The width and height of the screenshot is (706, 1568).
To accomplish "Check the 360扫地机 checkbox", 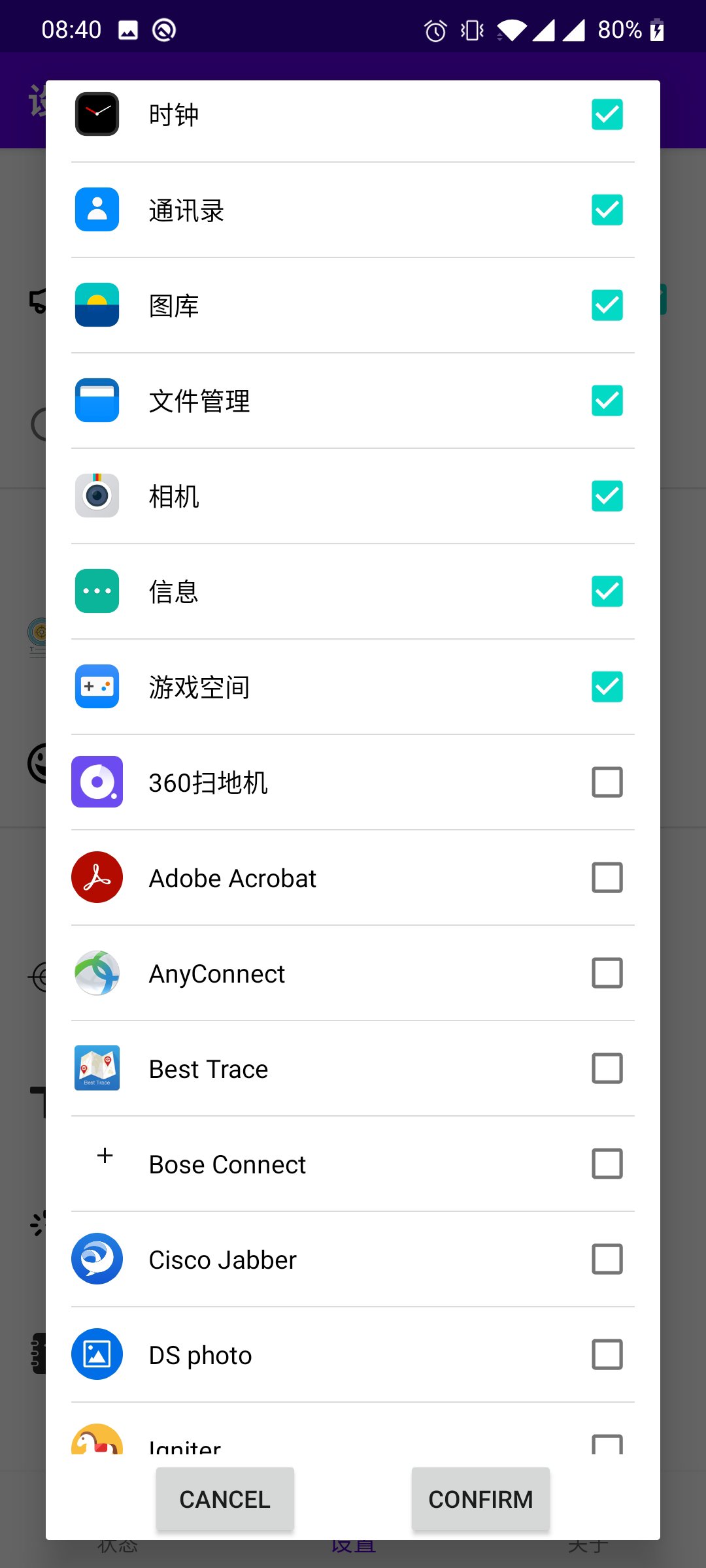I will (x=607, y=783).
